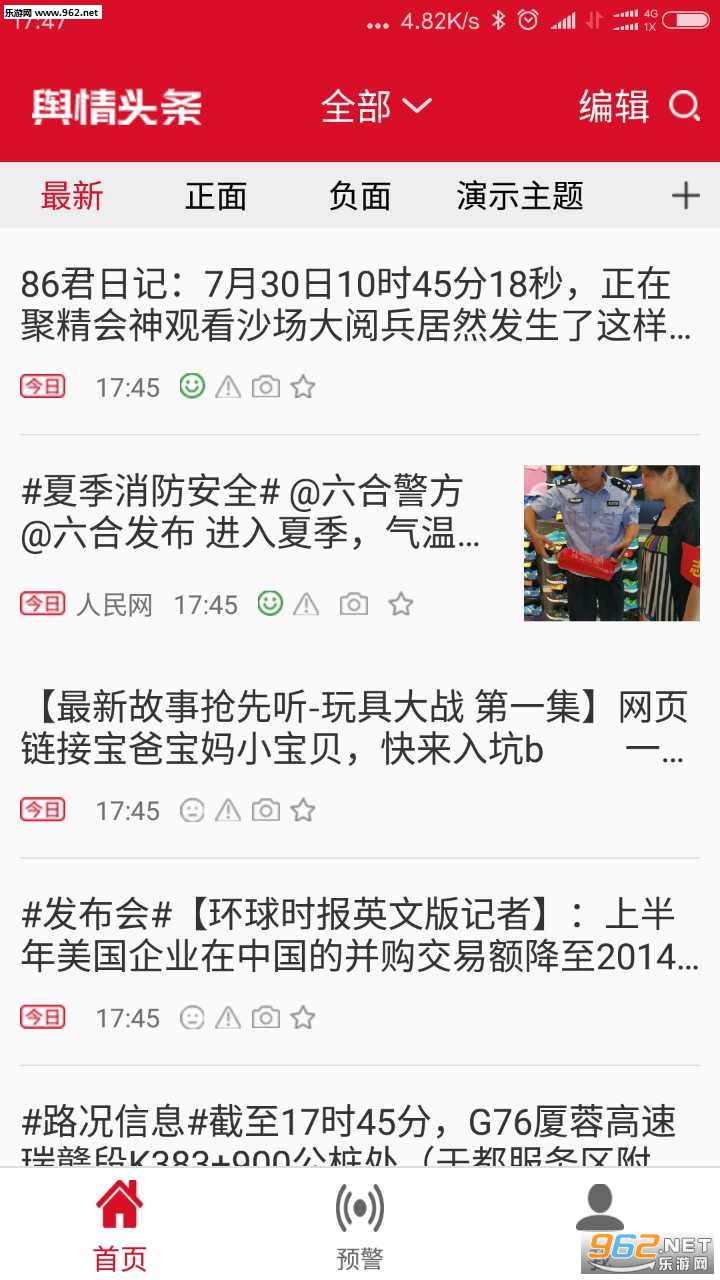Tap the 编辑 edit button
Screen dimensions: 720x1280
pyautogui.click(x=613, y=106)
